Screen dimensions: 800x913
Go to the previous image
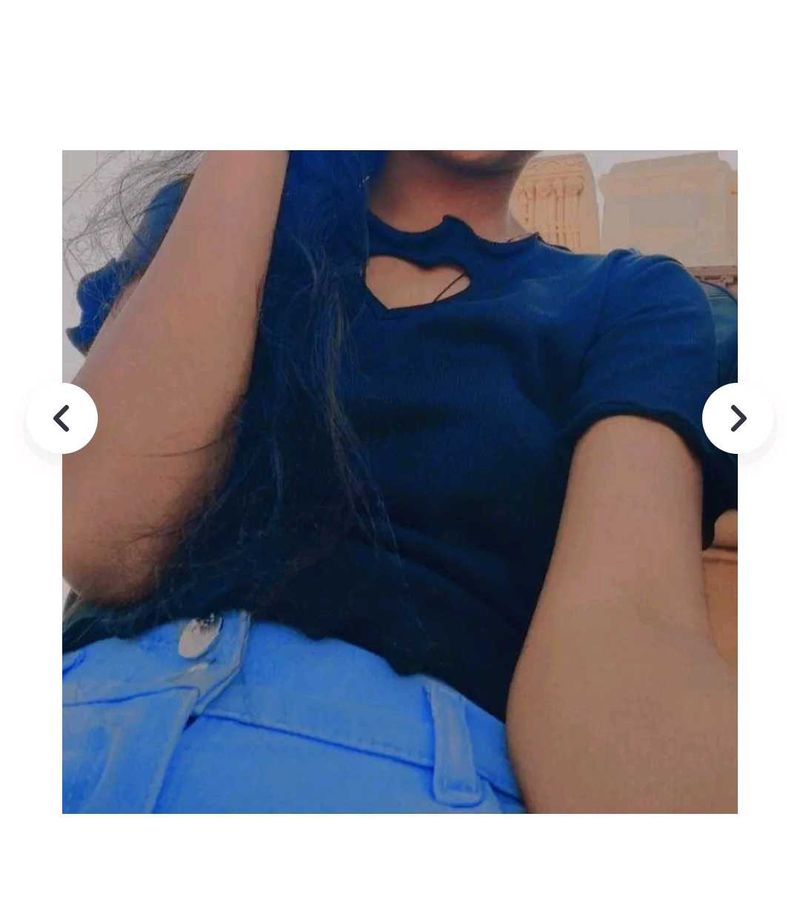[x=62, y=419]
